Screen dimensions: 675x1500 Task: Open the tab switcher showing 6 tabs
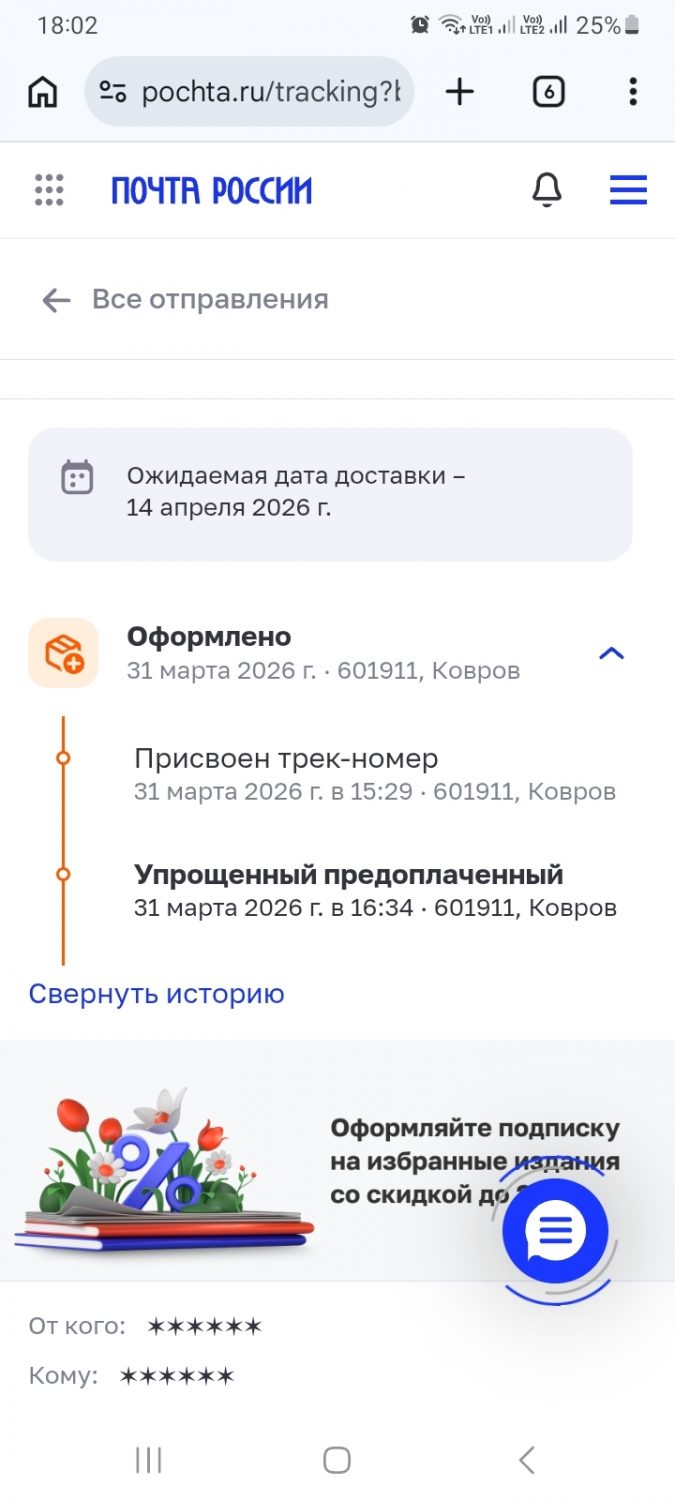(x=548, y=92)
